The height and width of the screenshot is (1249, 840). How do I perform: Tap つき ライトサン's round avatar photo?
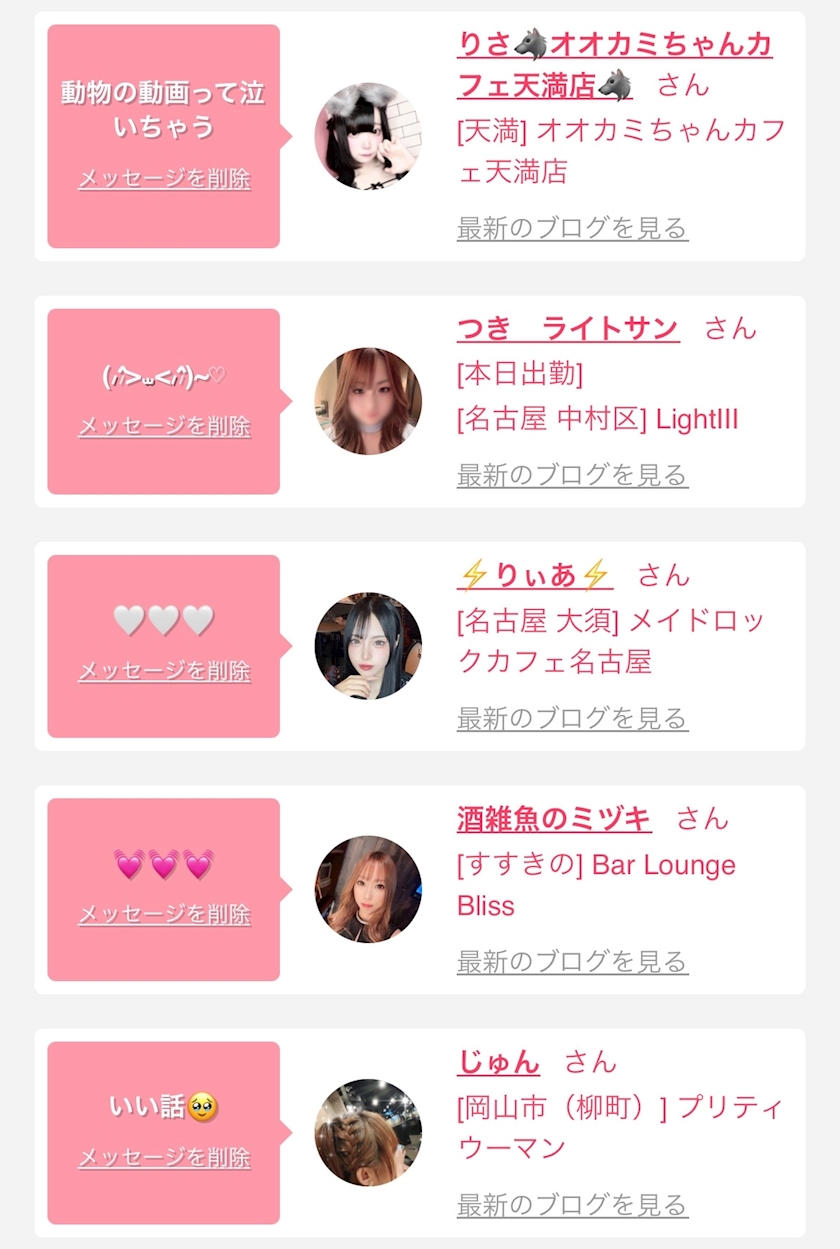click(x=368, y=401)
